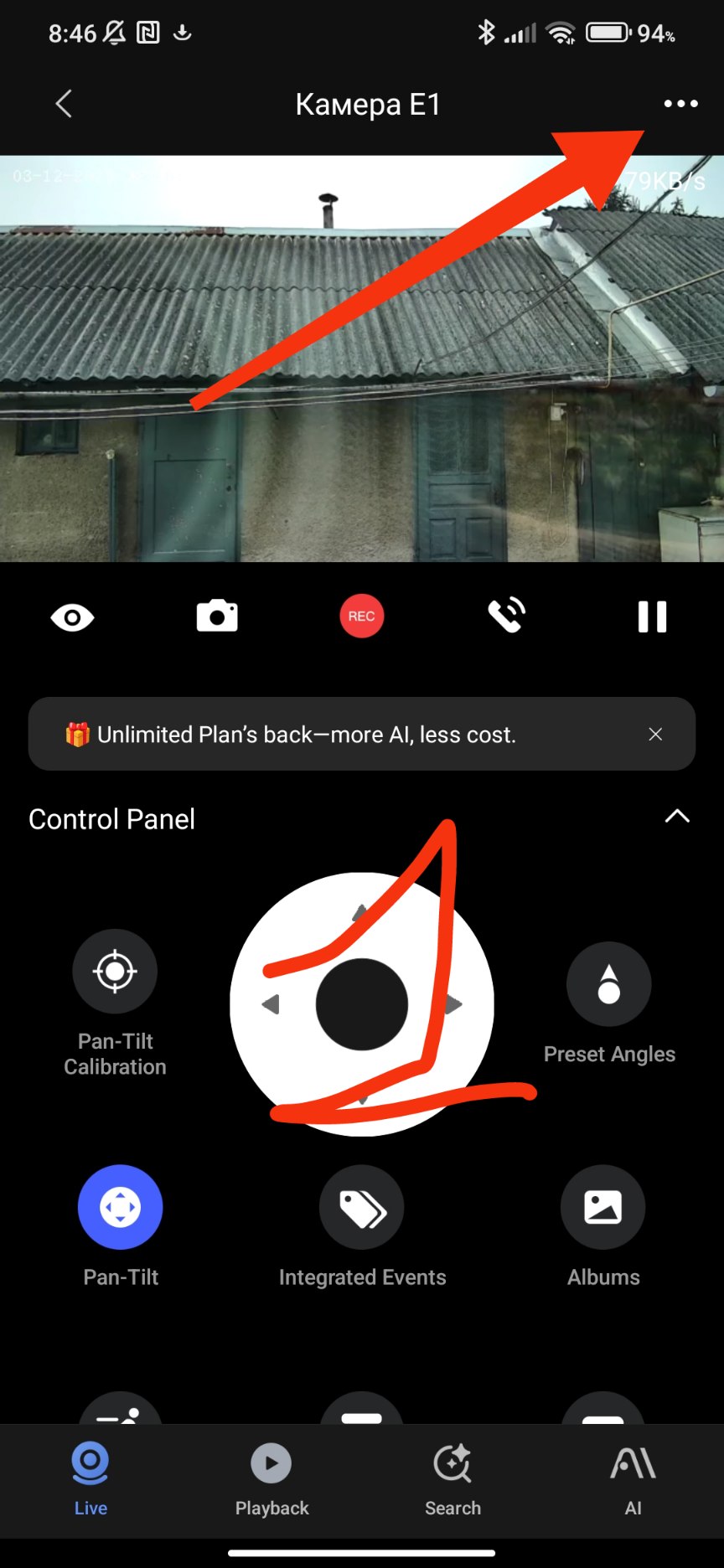Viewport: 724px width, 1568px height.
Task: Open the Unlimited Plan promo banner
Action: [307, 735]
